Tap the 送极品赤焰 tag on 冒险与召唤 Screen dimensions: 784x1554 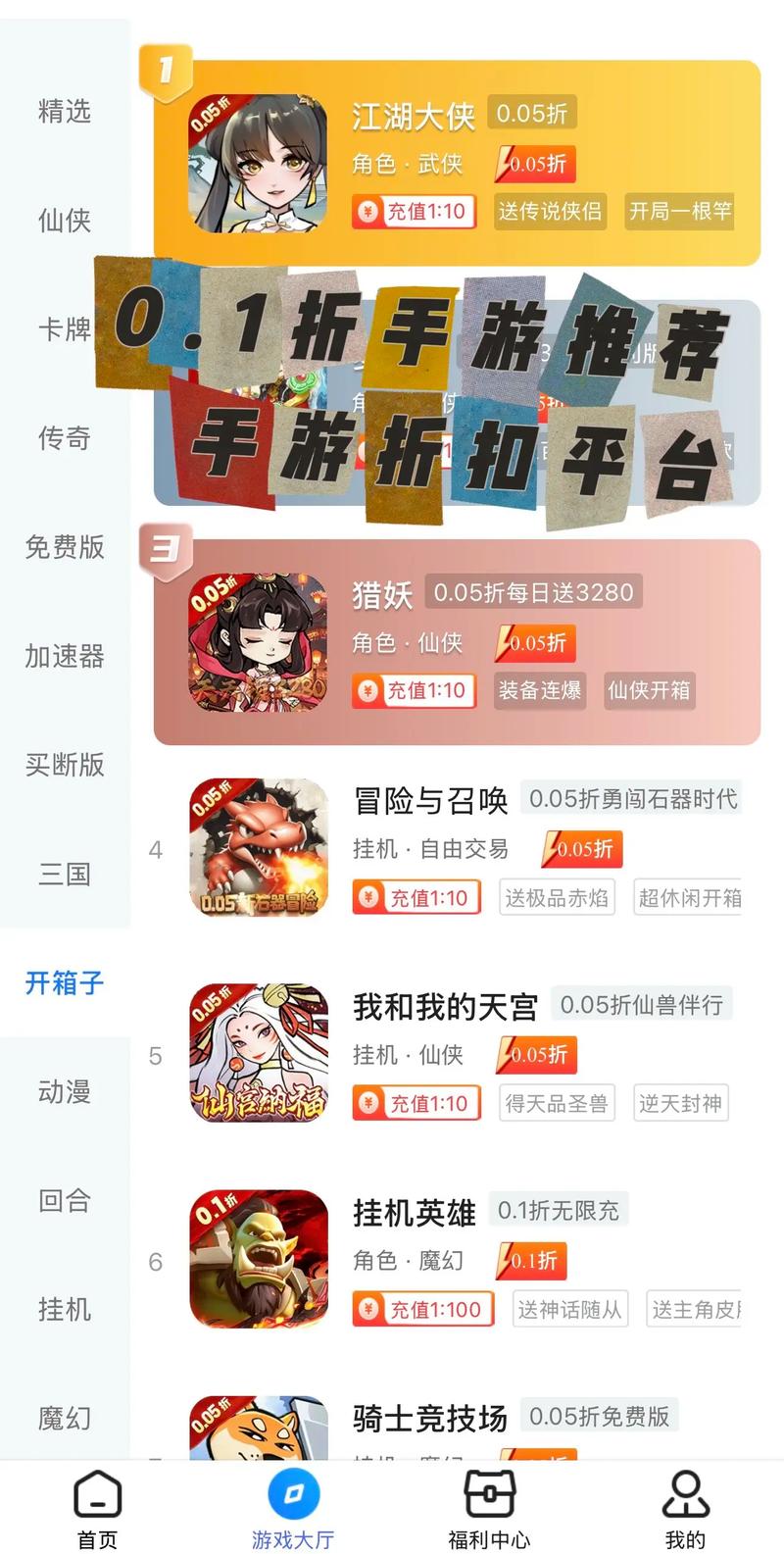point(556,897)
